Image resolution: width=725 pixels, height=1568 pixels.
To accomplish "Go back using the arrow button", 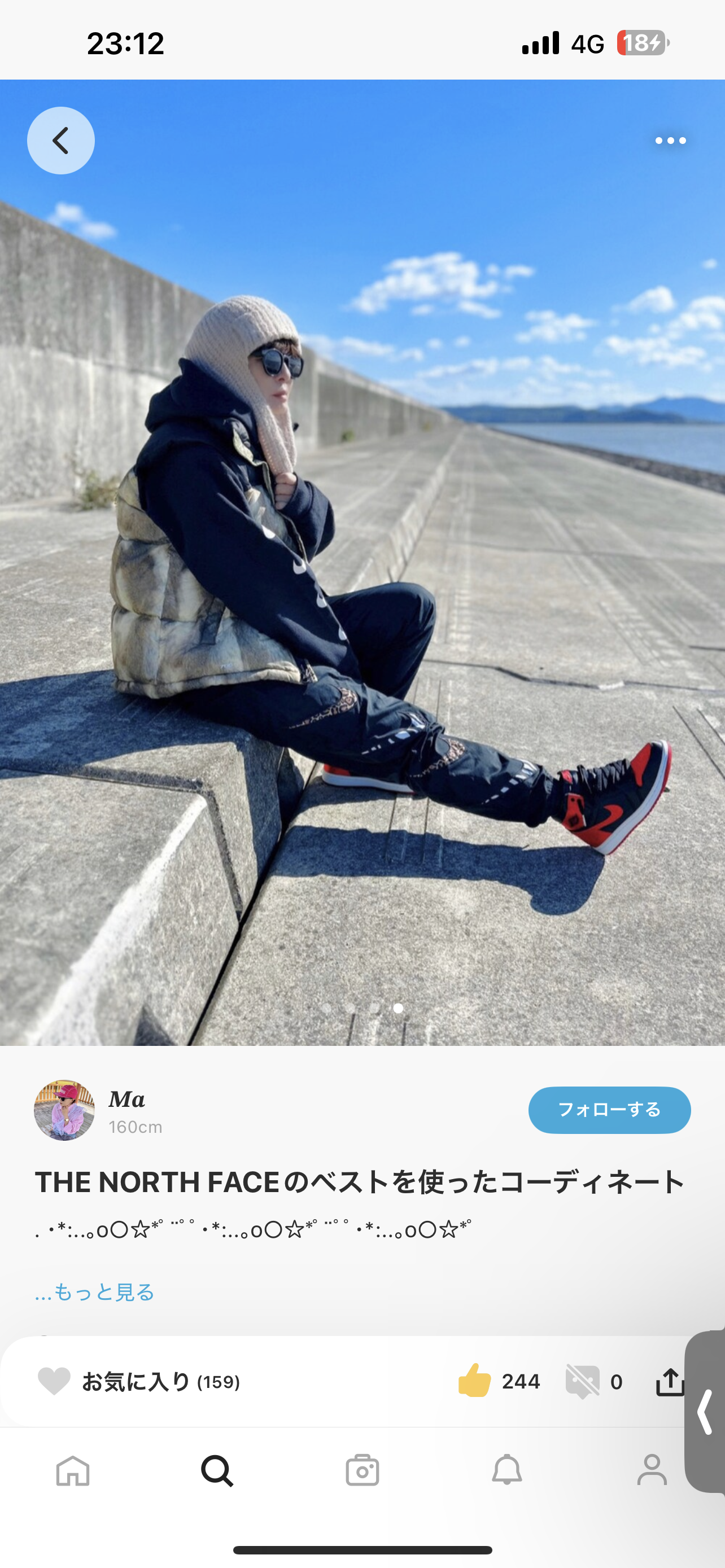I will (x=61, y=141).
